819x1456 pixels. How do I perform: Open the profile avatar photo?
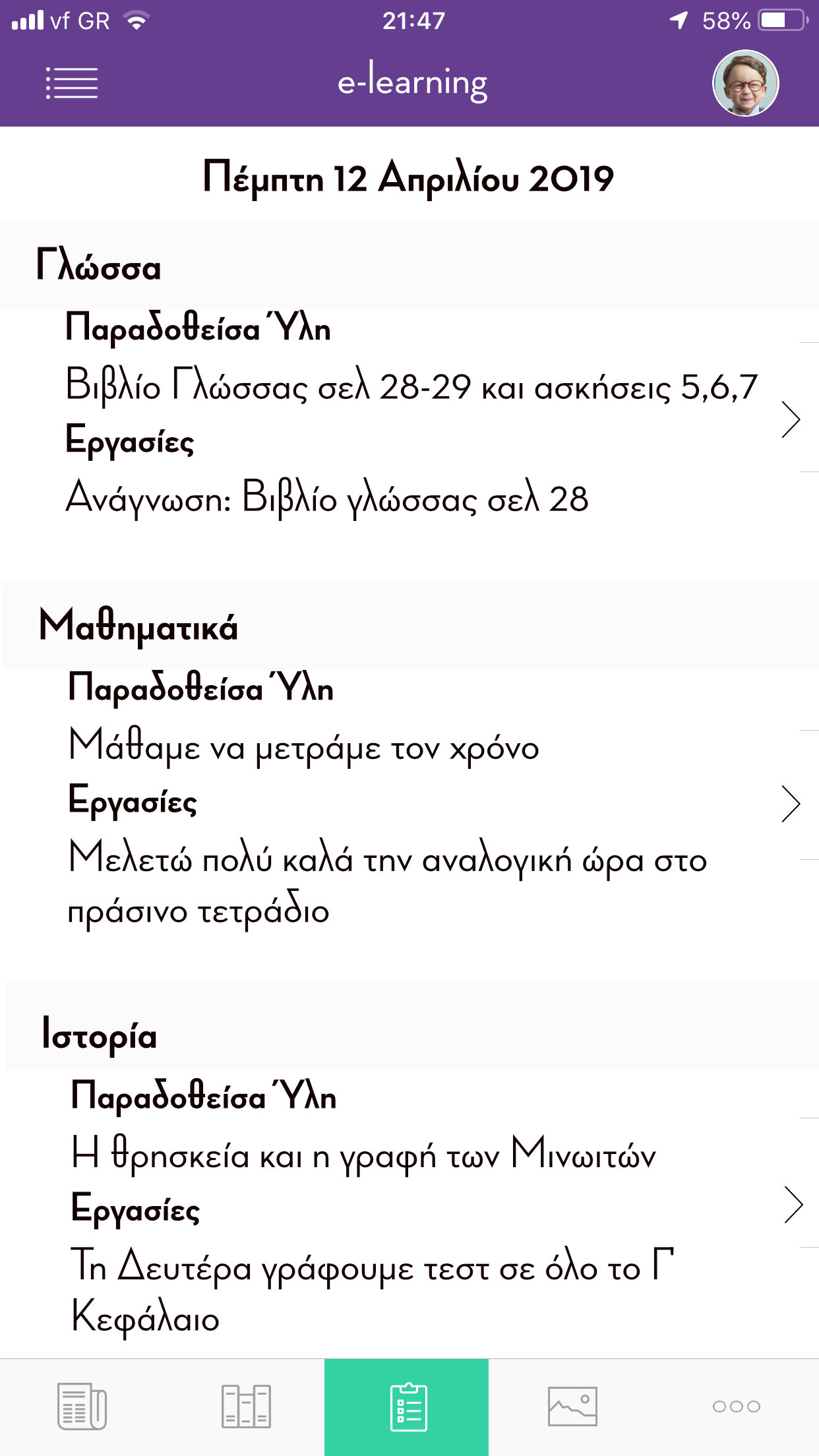745,83
